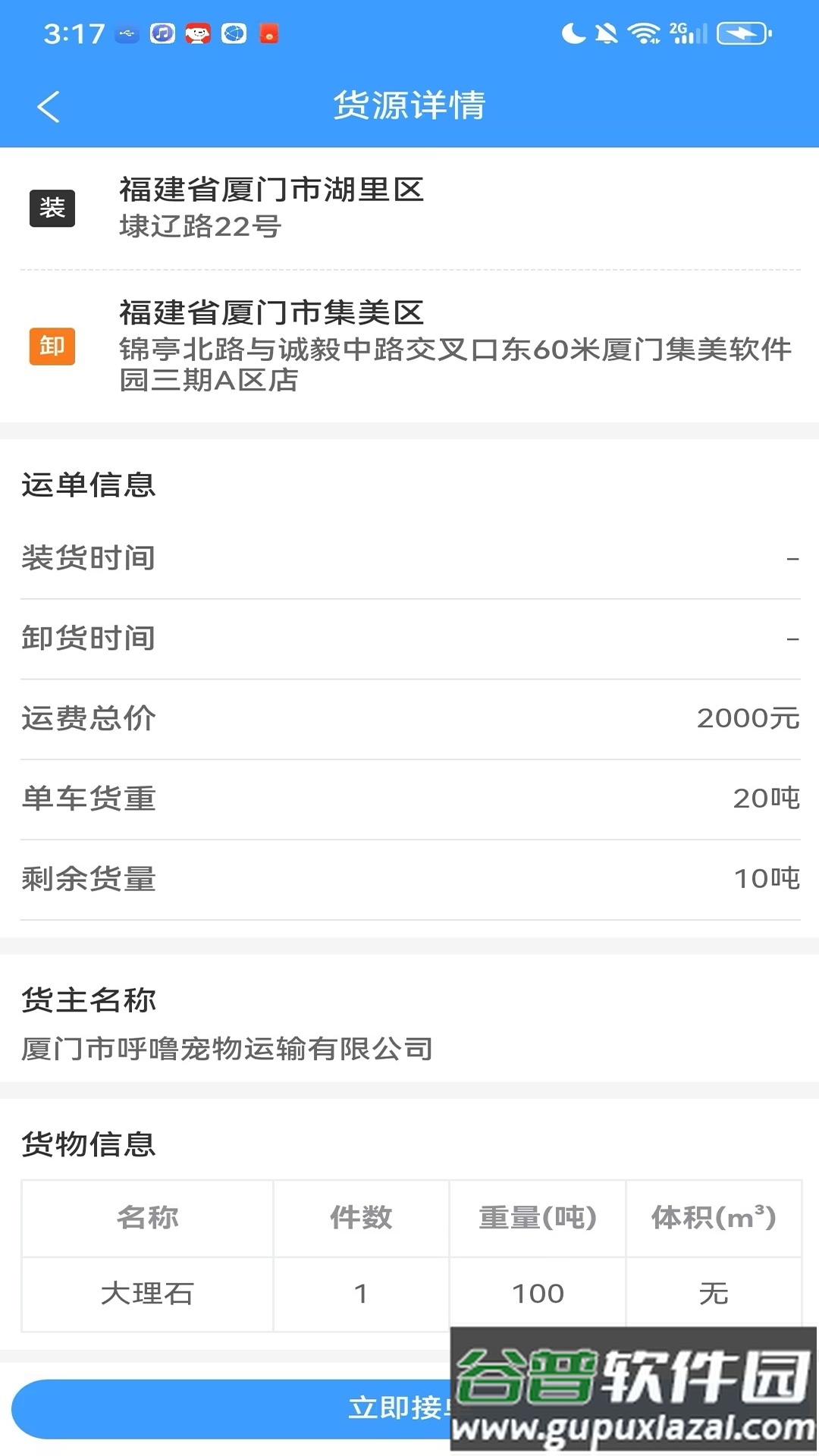Screen dimensions: 819x1456
Task: Tap the 3:17 clock in status bar
Action: (68, 33)
